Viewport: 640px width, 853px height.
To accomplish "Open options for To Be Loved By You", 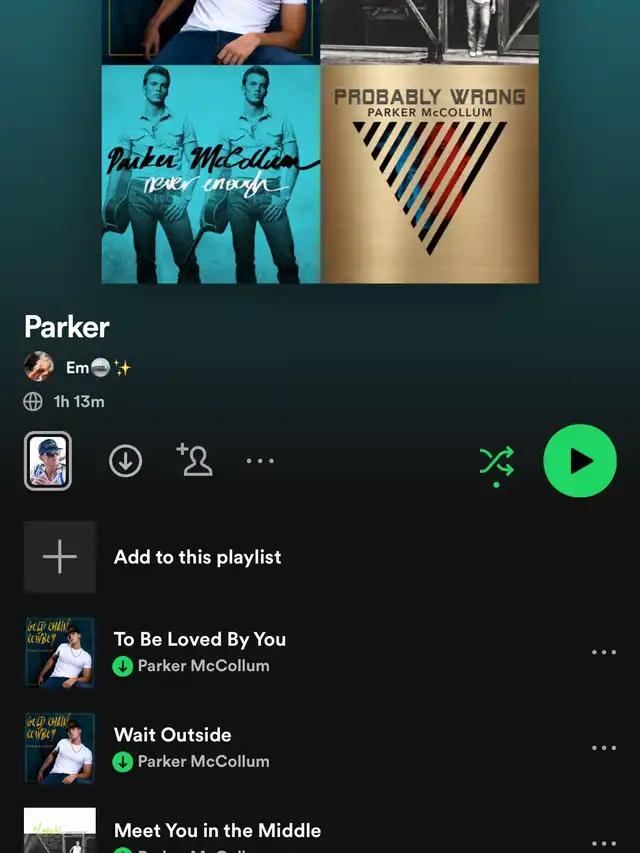I will click(x=603, y=652).
